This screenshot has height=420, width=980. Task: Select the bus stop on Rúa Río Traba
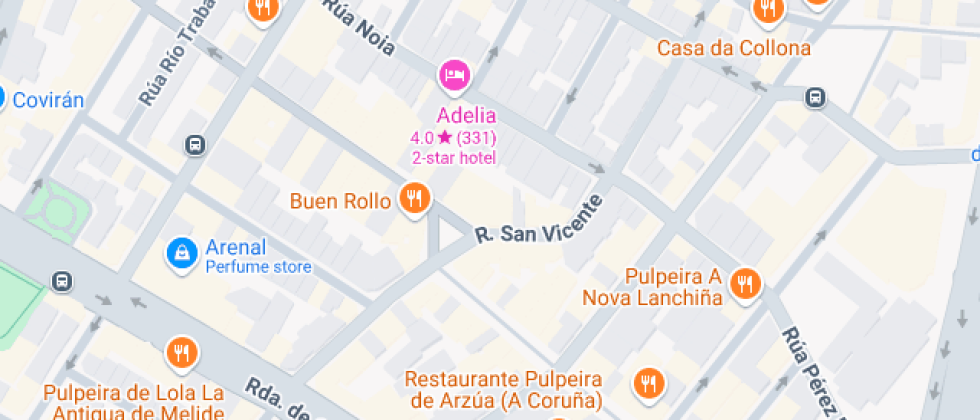click(195, 145)
